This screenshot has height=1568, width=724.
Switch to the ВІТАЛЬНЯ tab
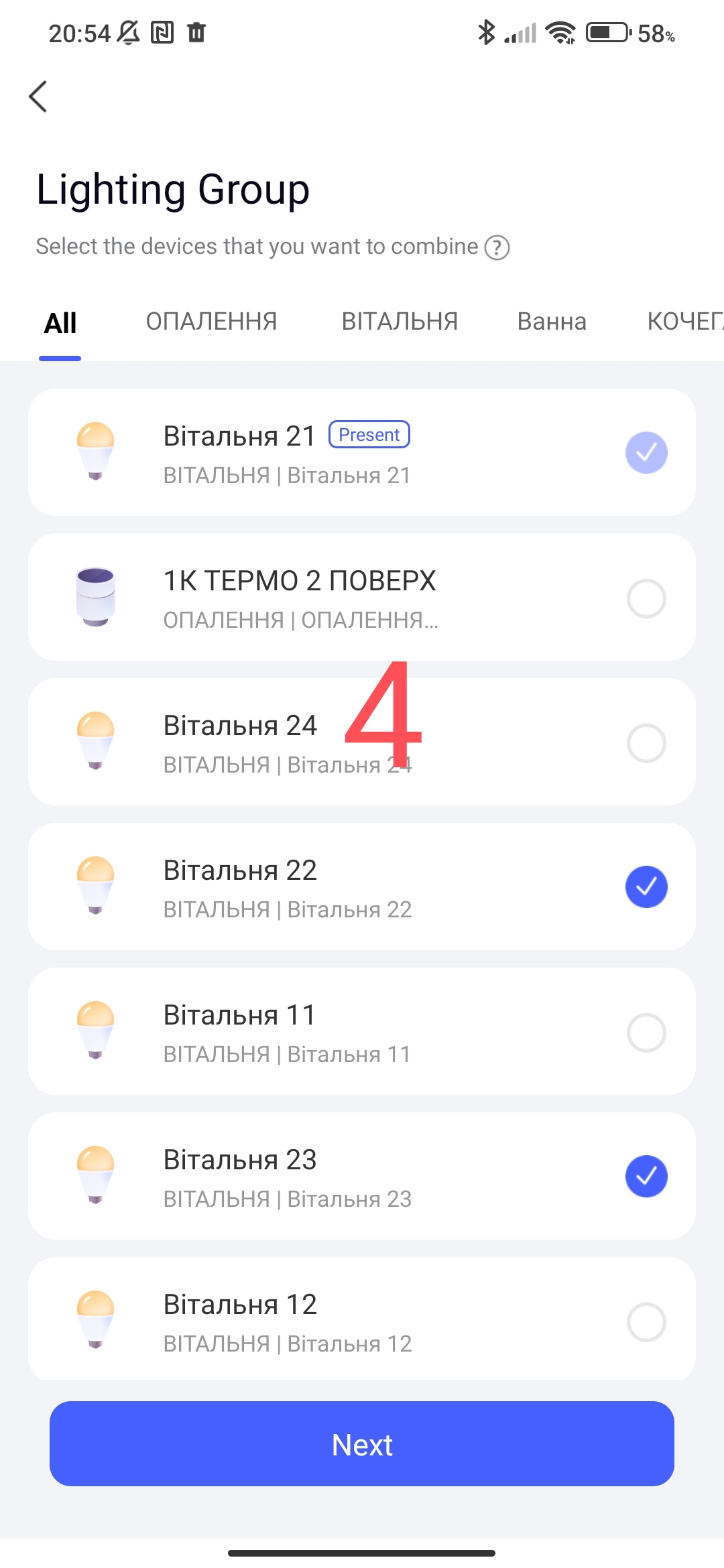pos(400,322)
